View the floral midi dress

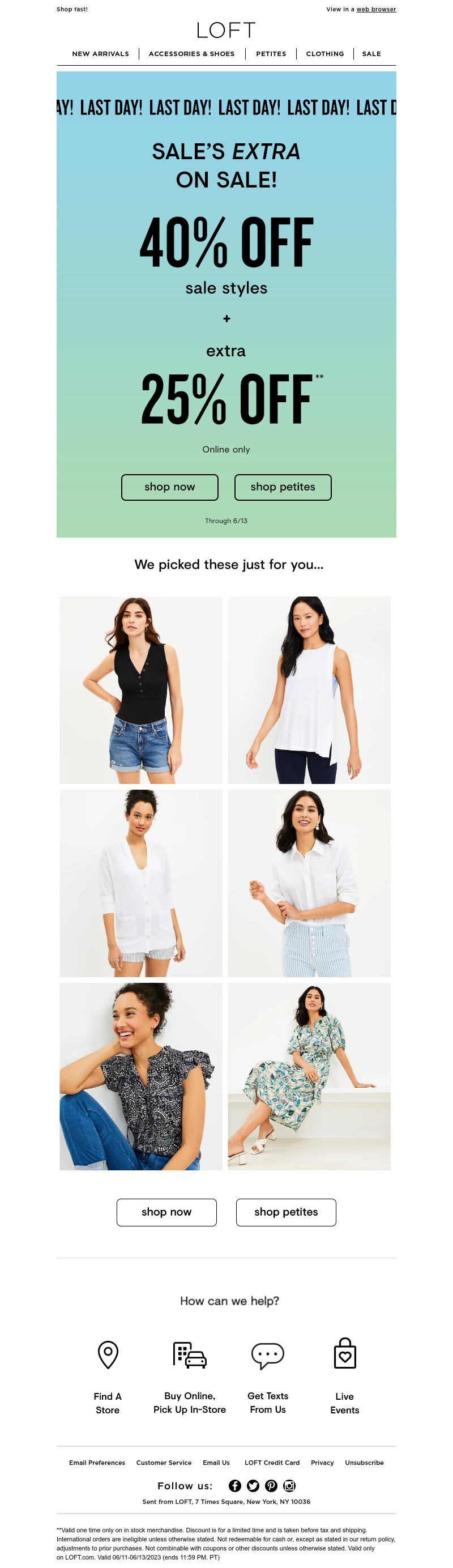point(309,1076)
